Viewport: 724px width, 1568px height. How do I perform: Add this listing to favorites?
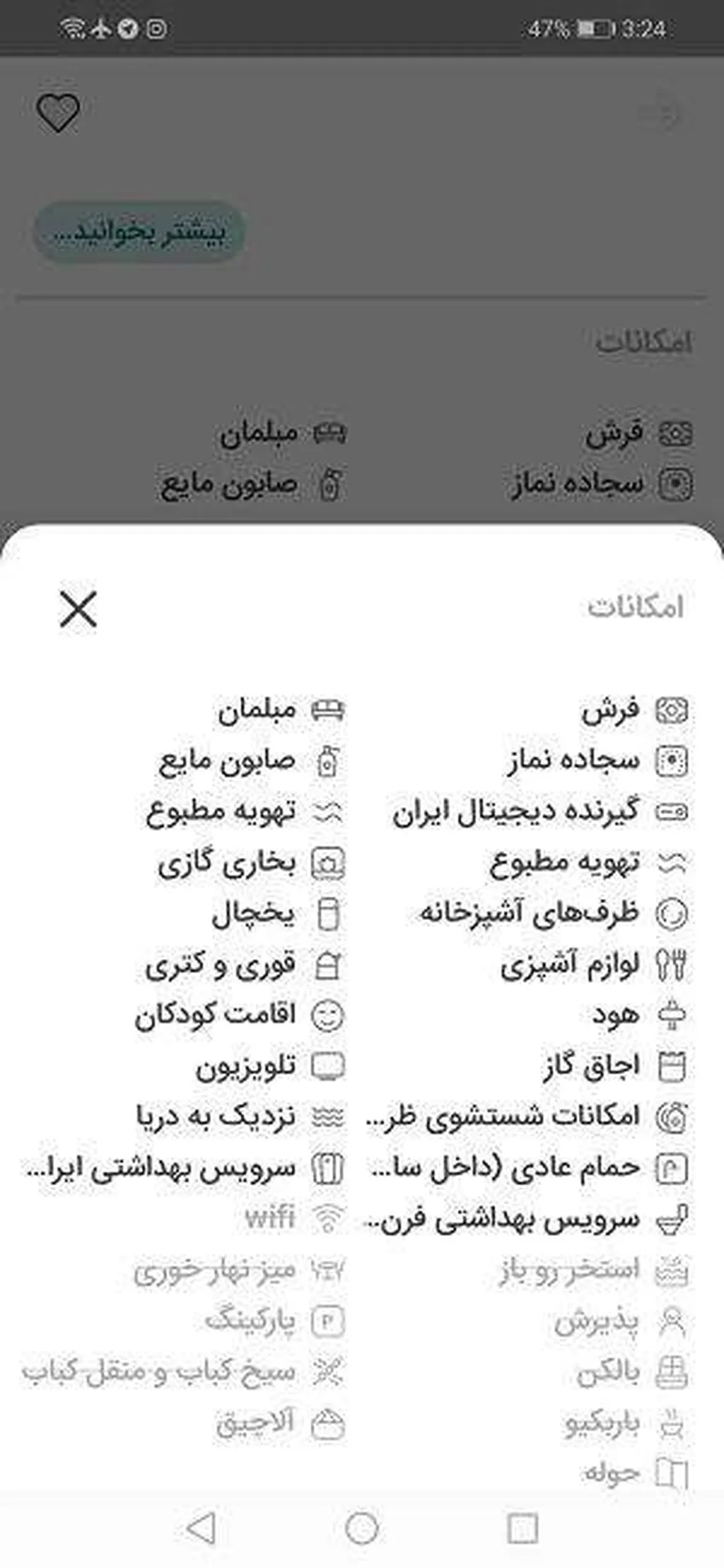tap(58, 113)
